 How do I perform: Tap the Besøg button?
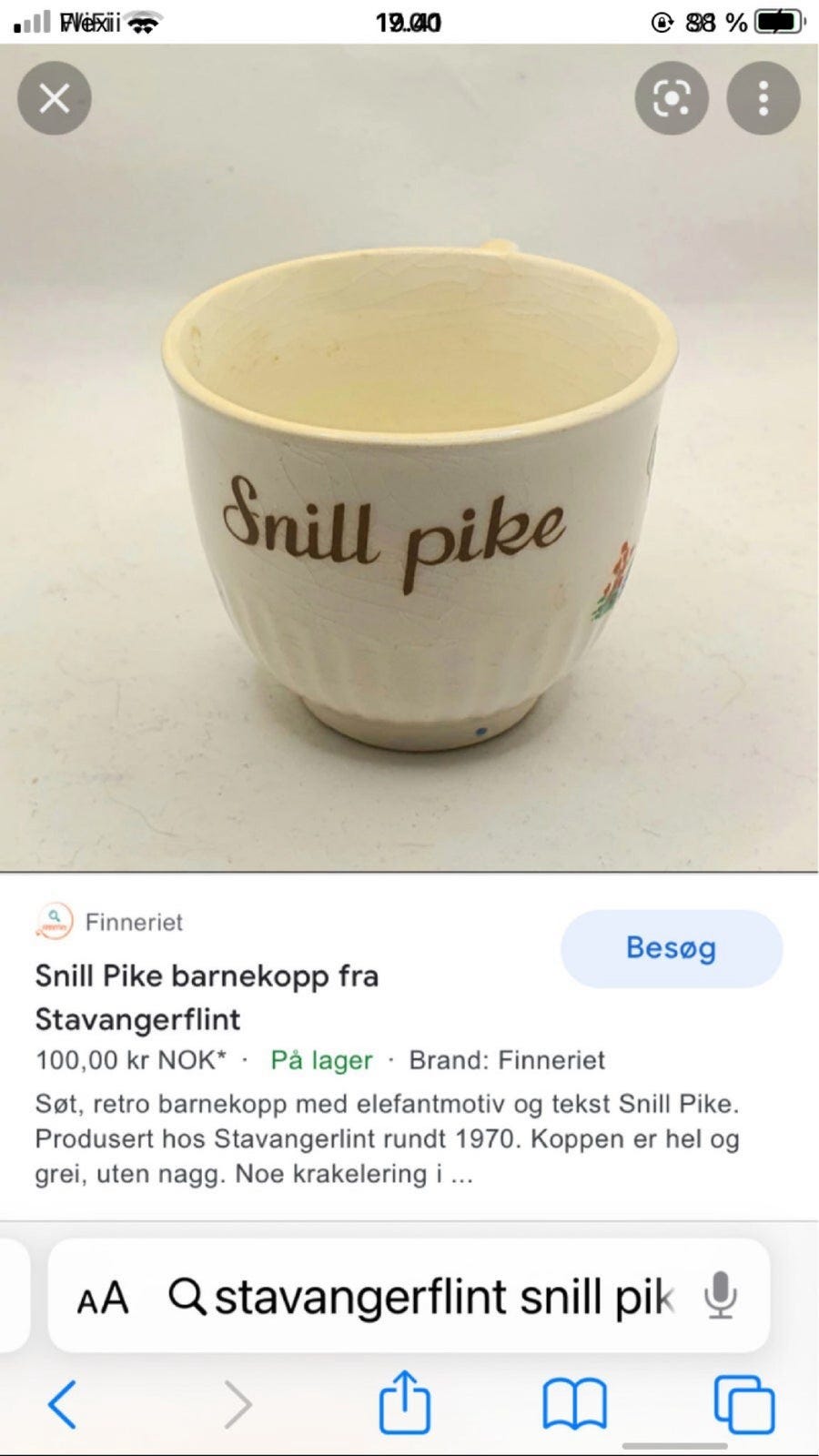671,948
